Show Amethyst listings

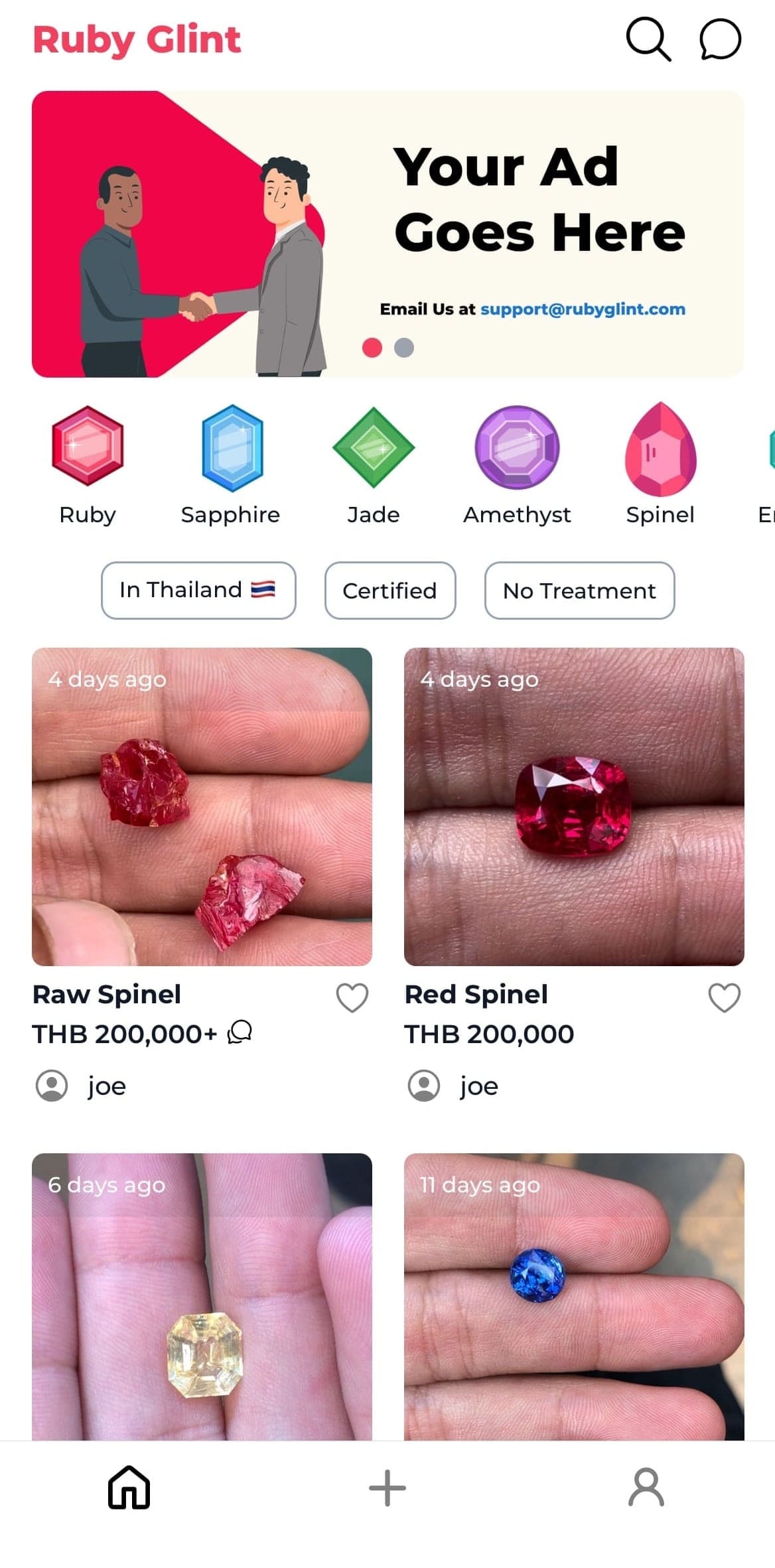(x=517, y=465)
